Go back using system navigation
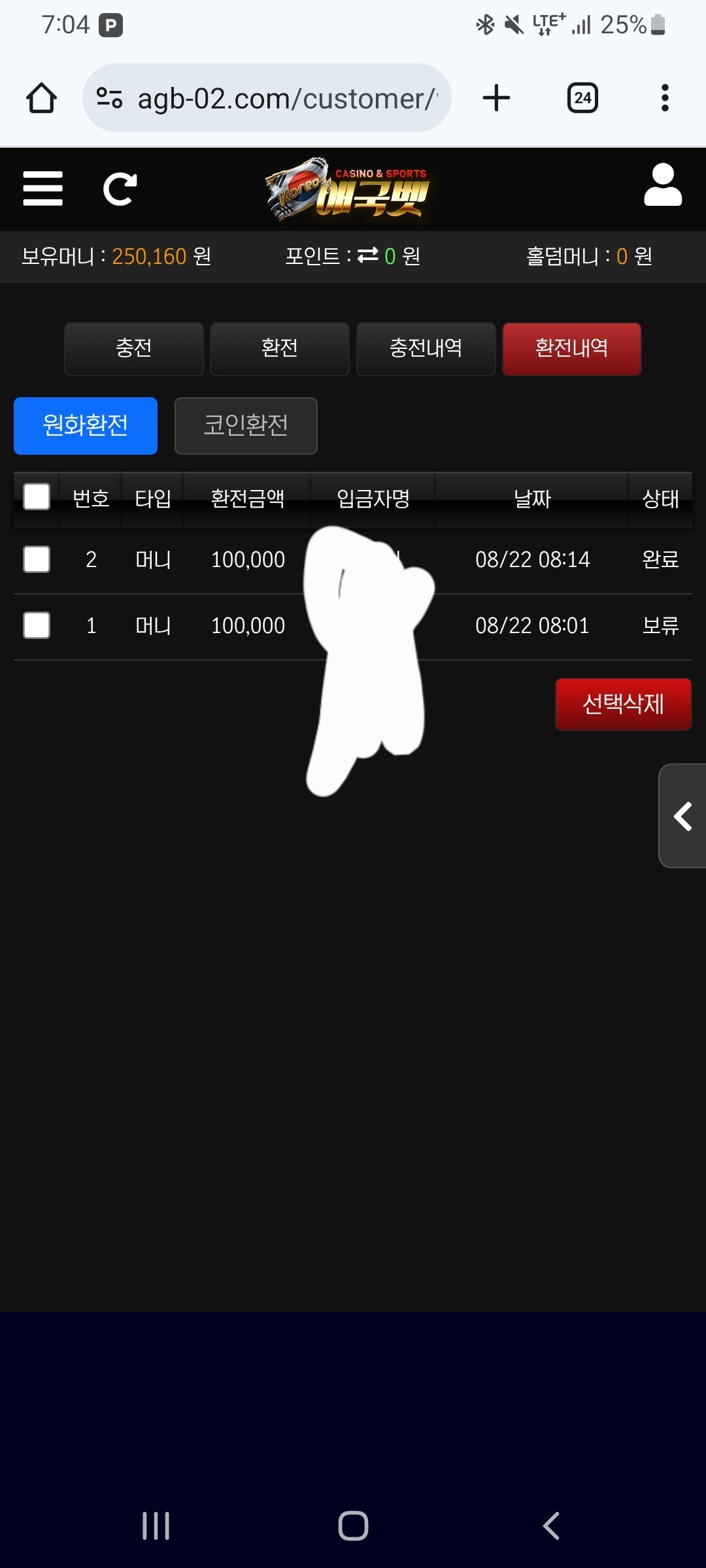This screenshot has width=706, height=1568. click(x=551, y=1526)
